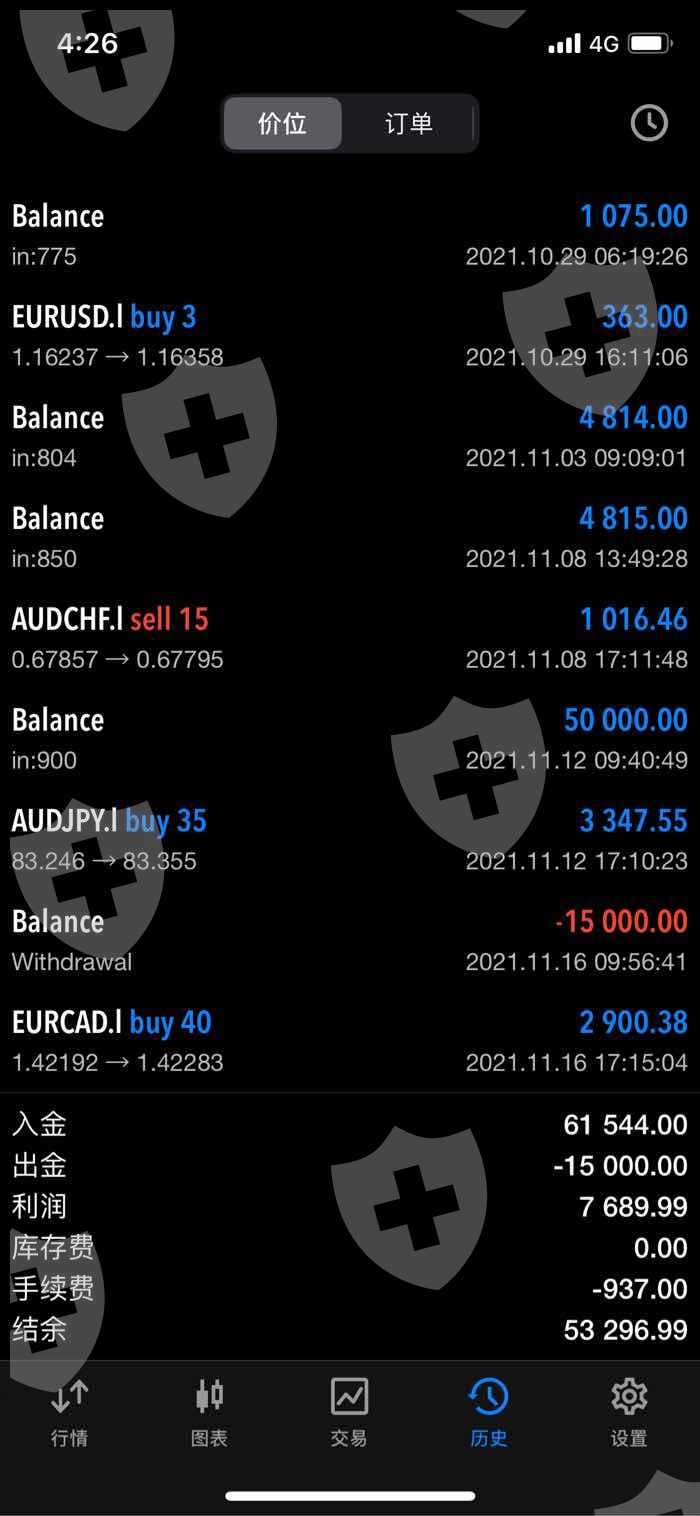Image resolution: width=700 pixels, height=1516 pixels.
Task: Switch to the 交易 trade tab
Action: click(349, 1411)
